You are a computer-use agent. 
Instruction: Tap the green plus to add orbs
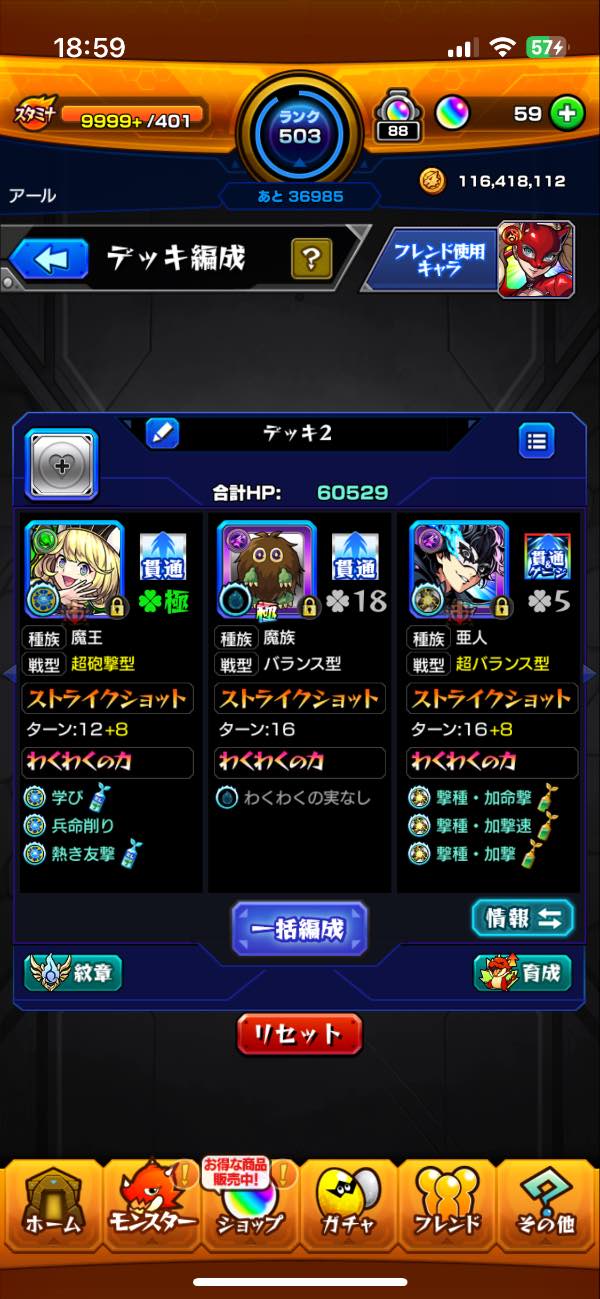(568, 113)
